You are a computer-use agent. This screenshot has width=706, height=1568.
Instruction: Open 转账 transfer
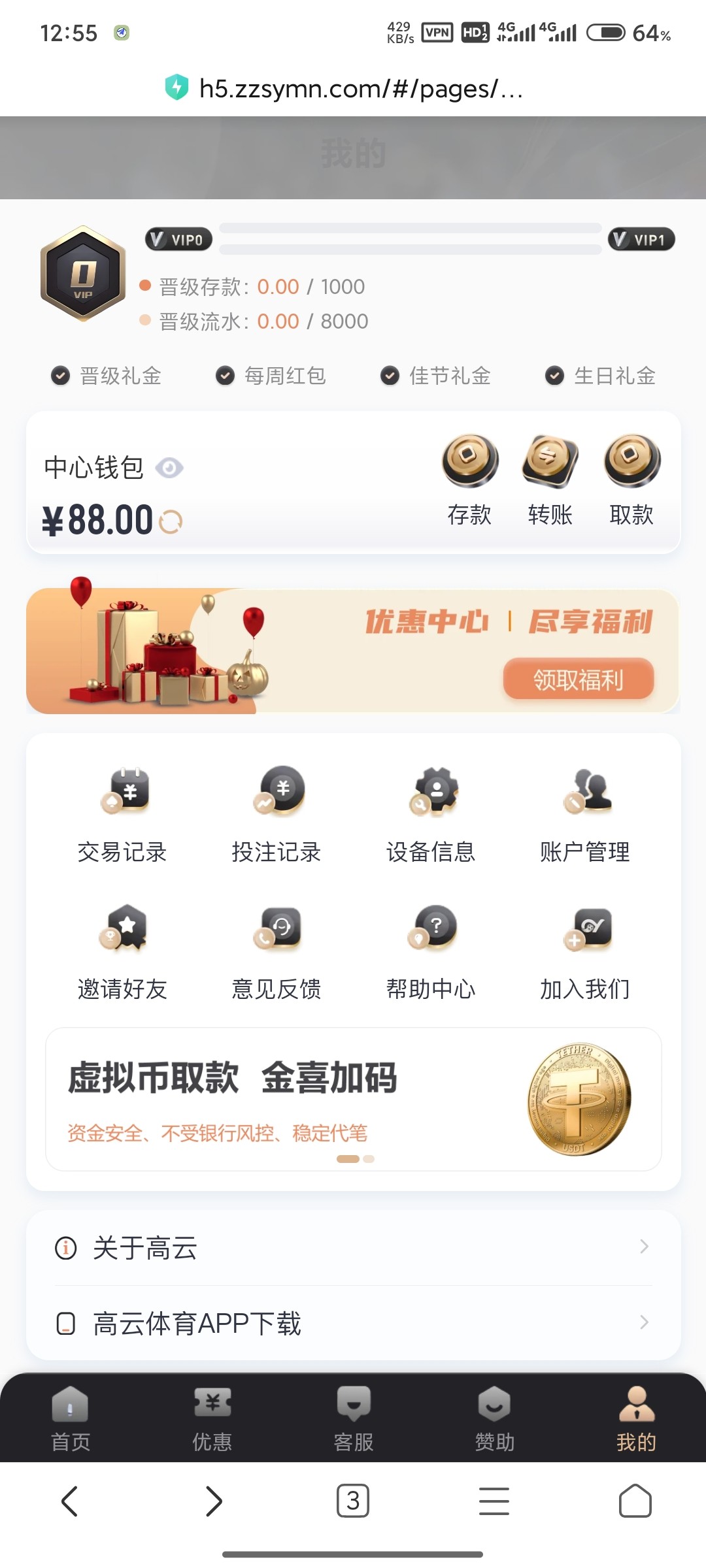point(550,480)
